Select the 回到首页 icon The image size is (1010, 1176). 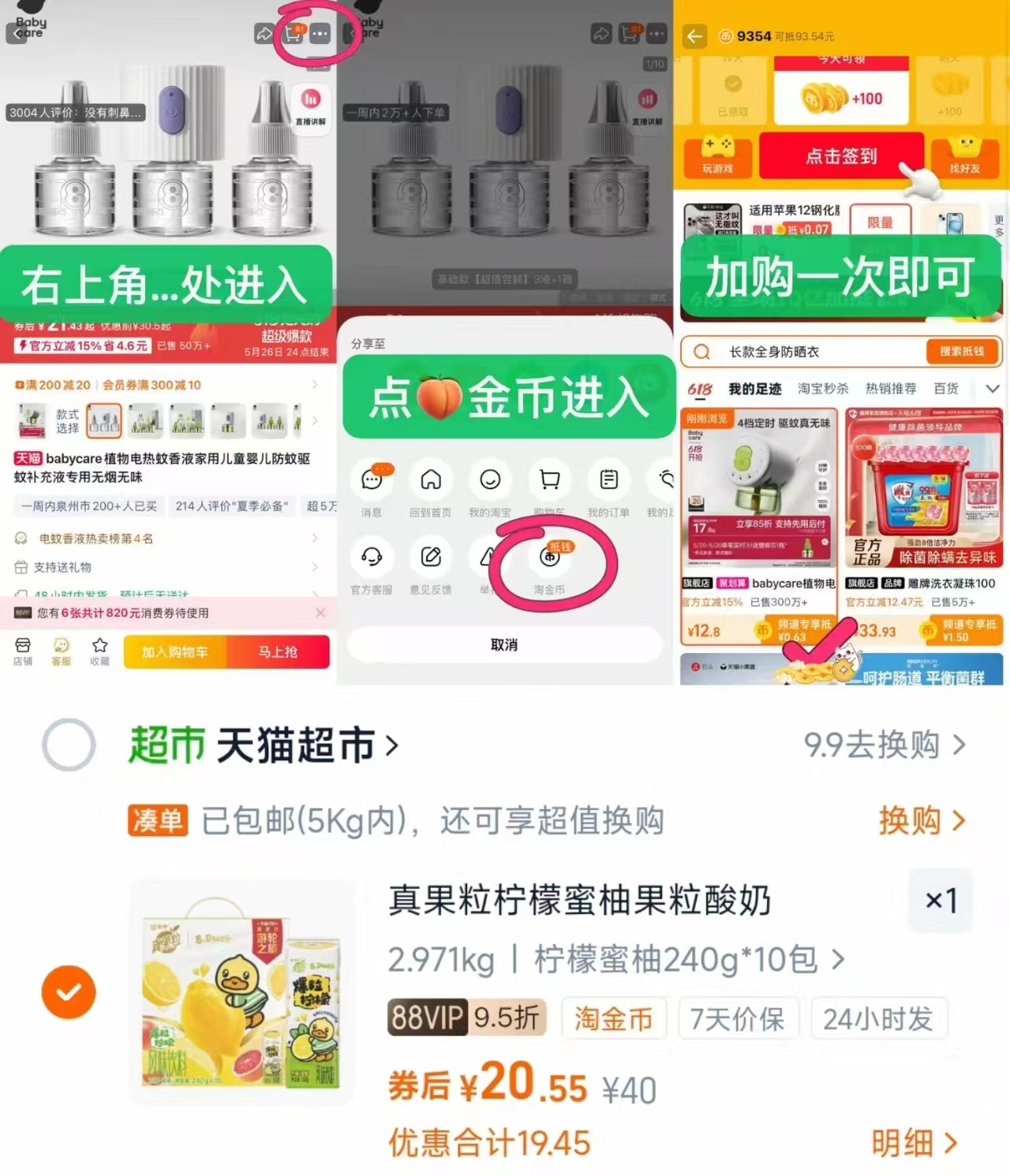tap(431, 480)
